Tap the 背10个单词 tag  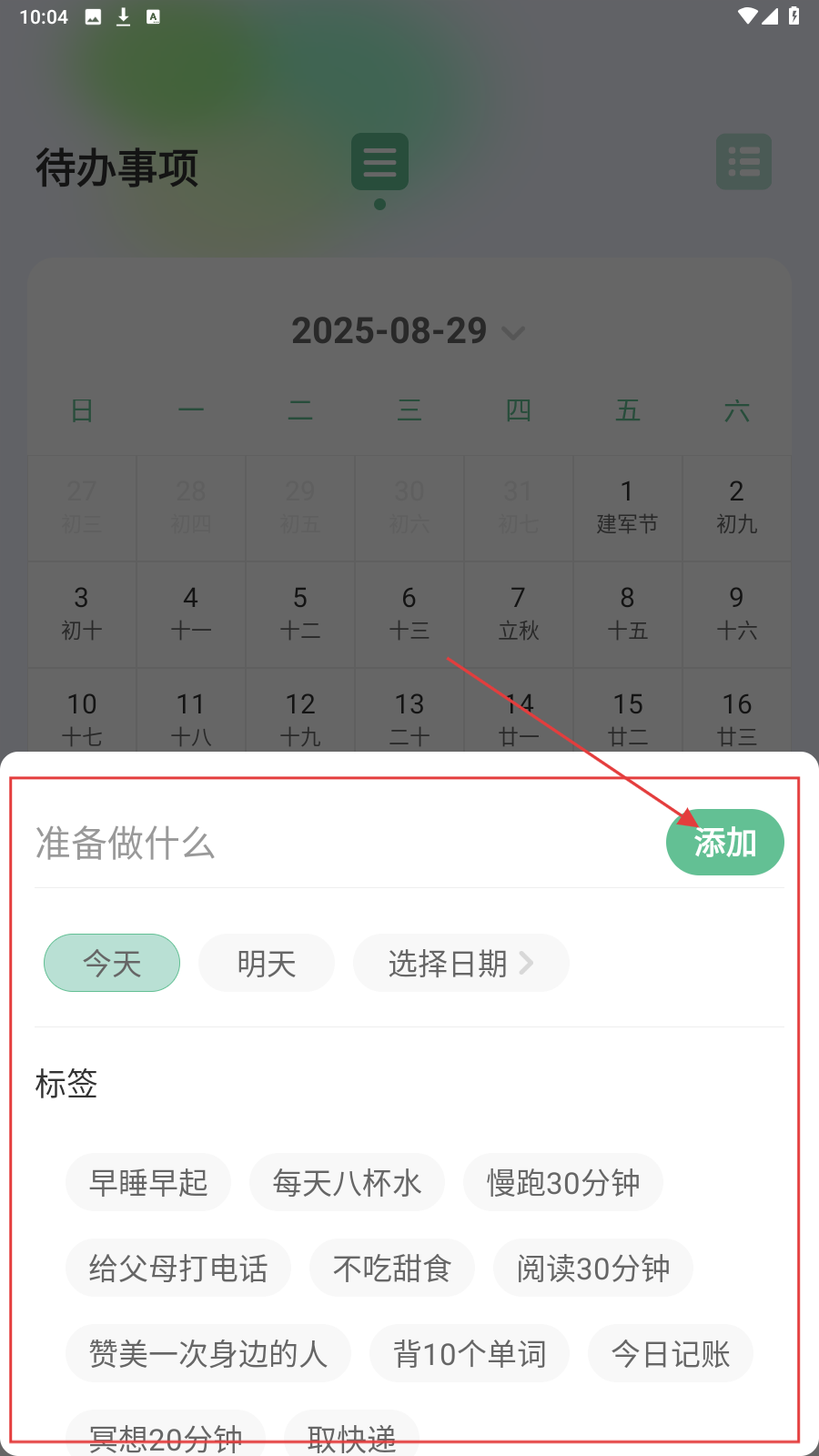pos(470,1353)
